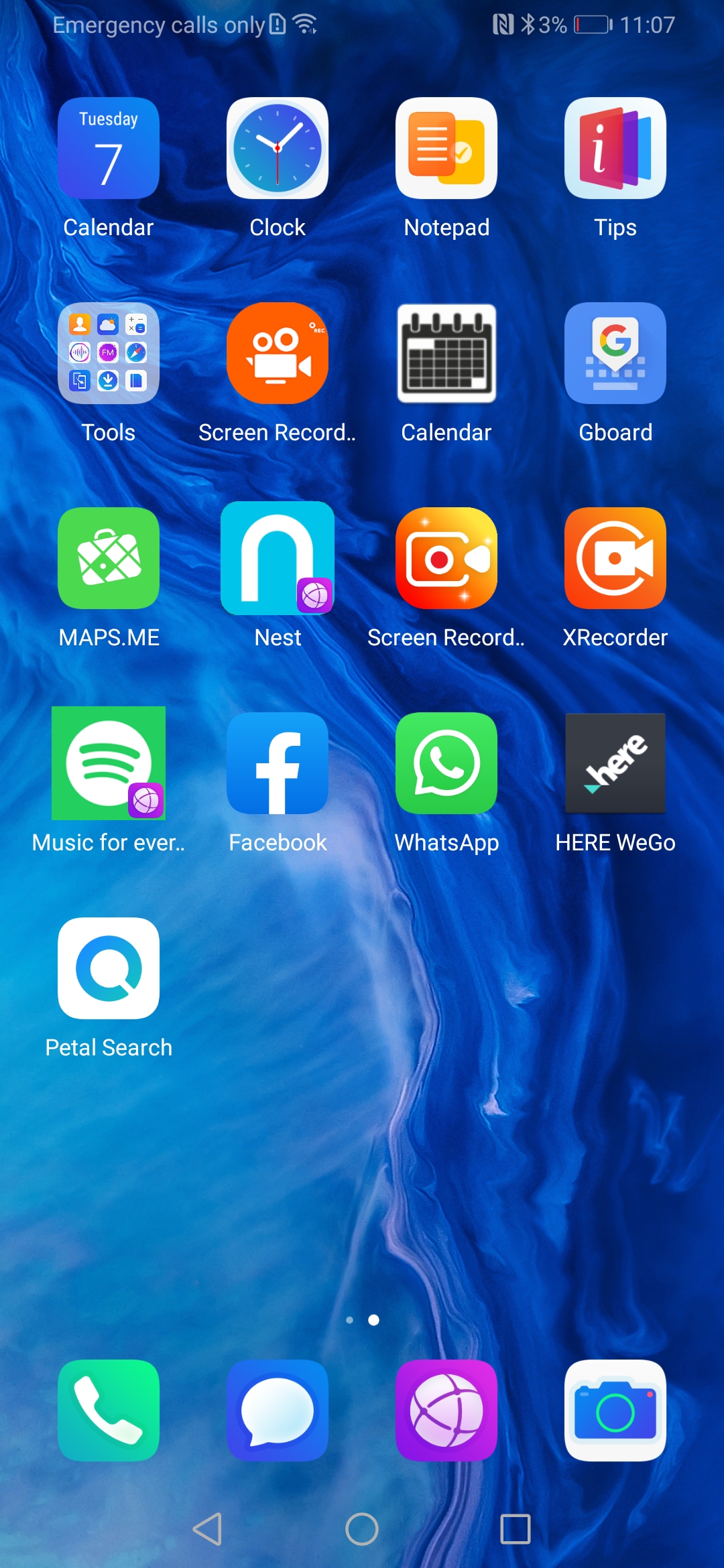Open Messages from the dock

tap(278, 1411)
